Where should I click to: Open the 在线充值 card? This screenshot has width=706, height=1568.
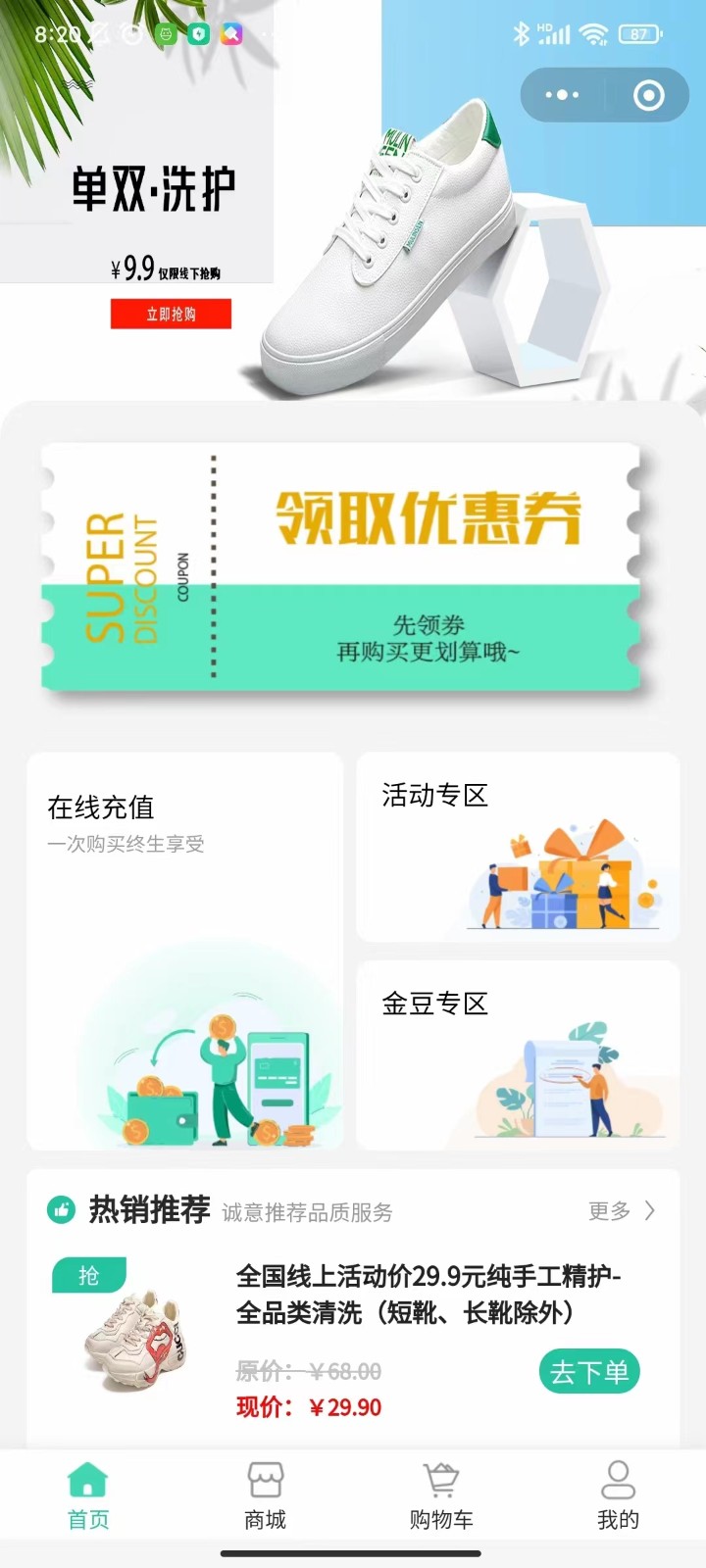(184, 951)
